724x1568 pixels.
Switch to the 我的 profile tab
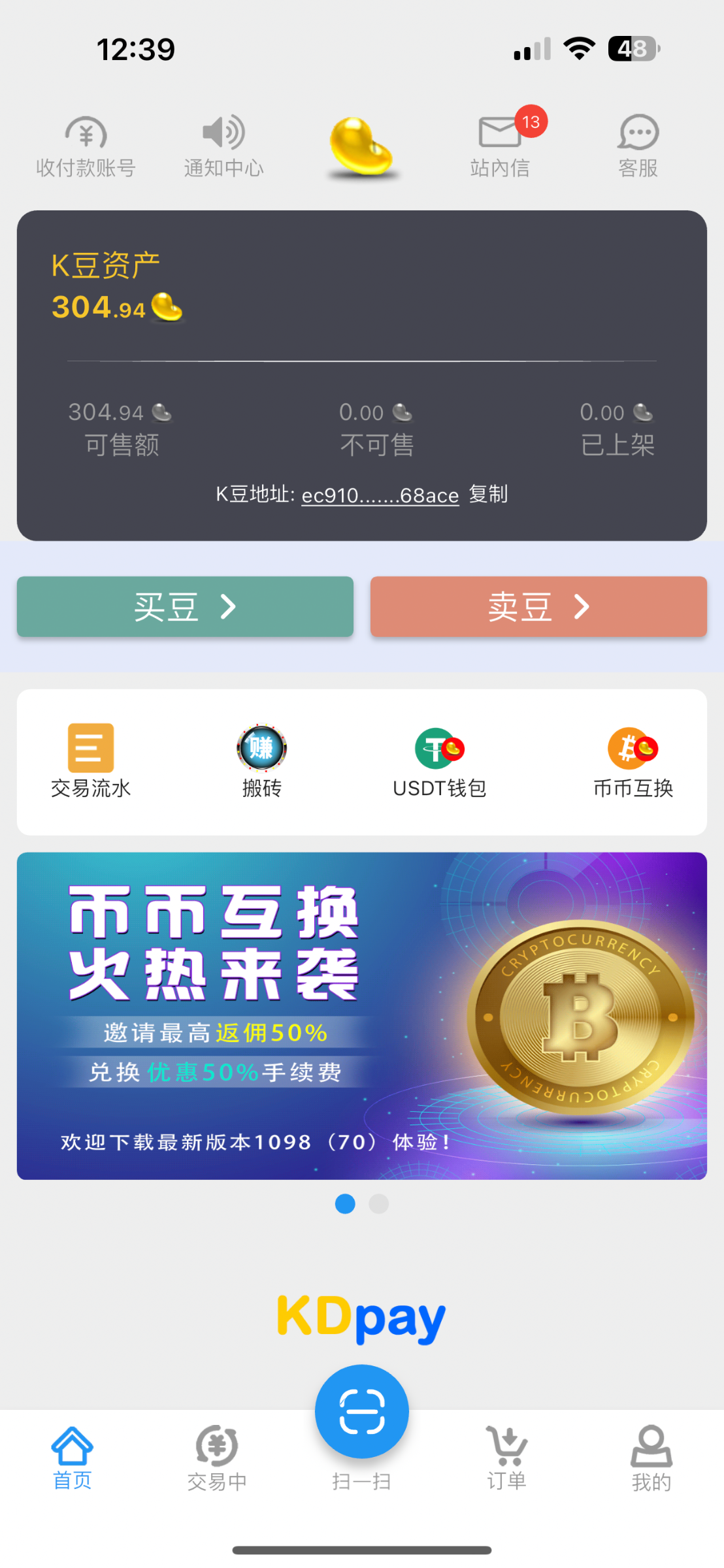pos(651,1458)
